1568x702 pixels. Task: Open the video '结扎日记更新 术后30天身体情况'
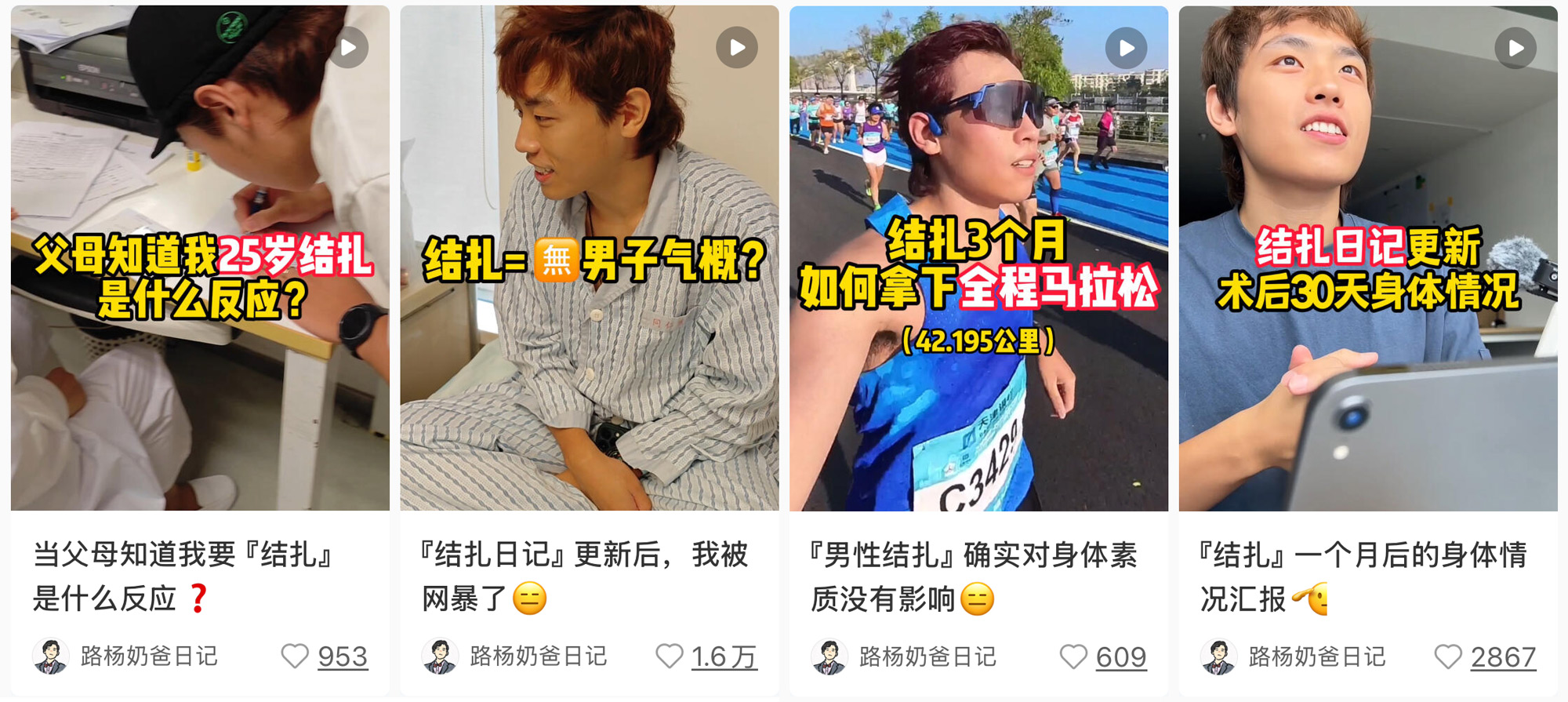1368,259
